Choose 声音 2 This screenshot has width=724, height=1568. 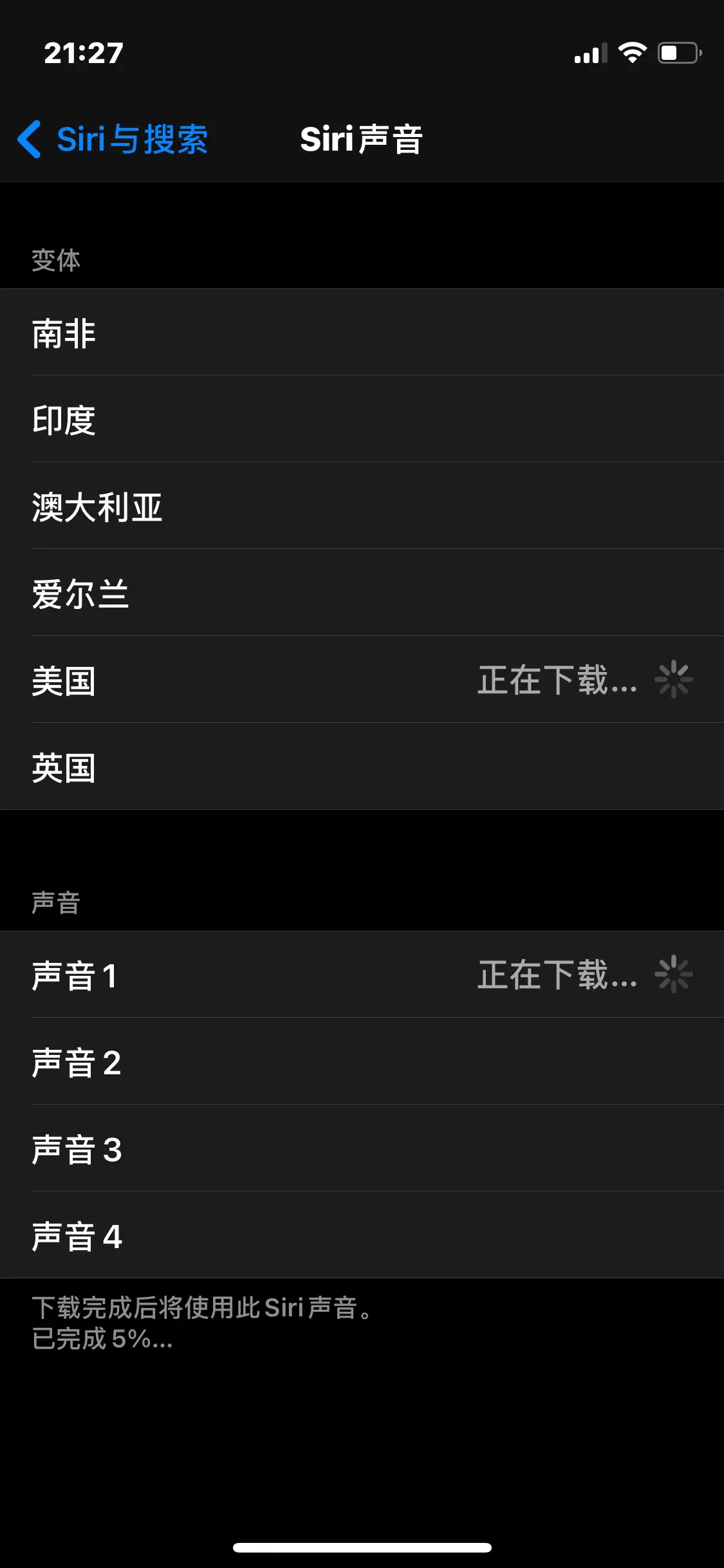(362, 1061)
